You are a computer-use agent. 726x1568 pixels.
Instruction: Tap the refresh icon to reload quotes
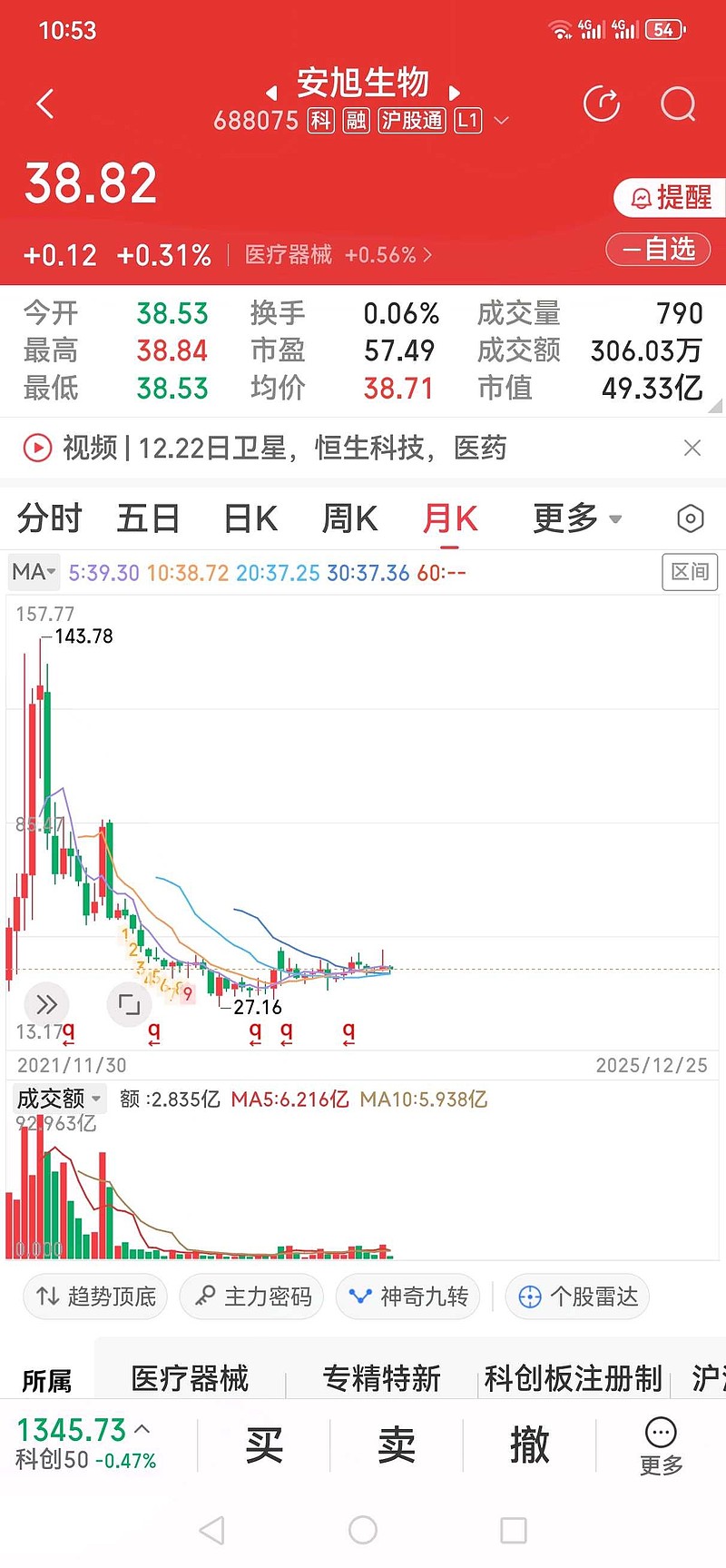point(601,103)
